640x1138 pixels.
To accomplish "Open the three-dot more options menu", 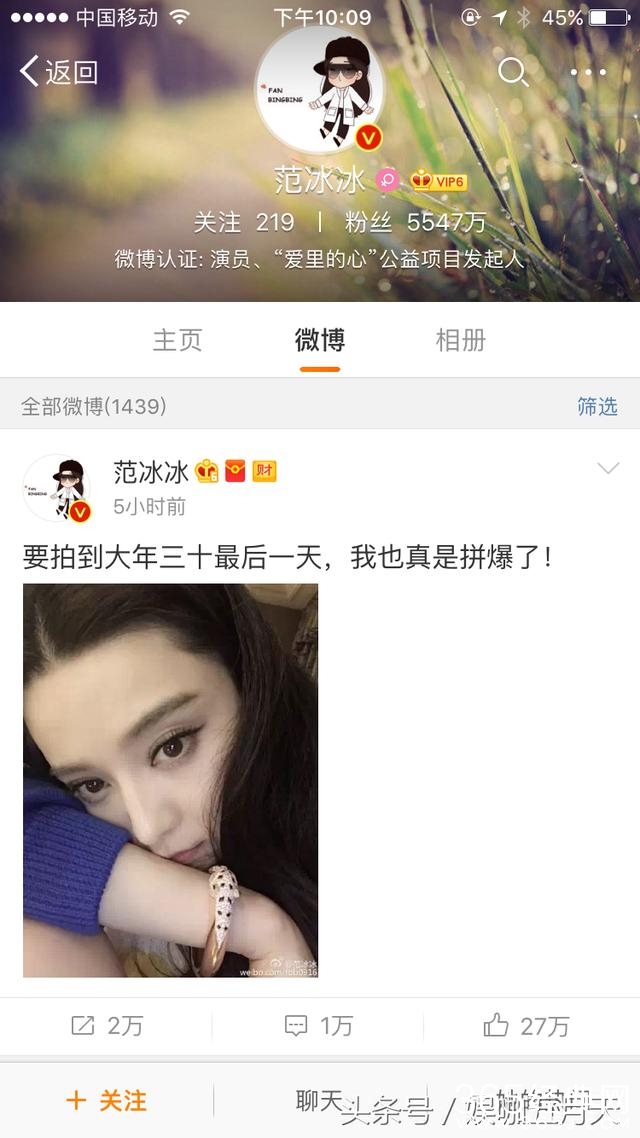I will click(588, 72).
